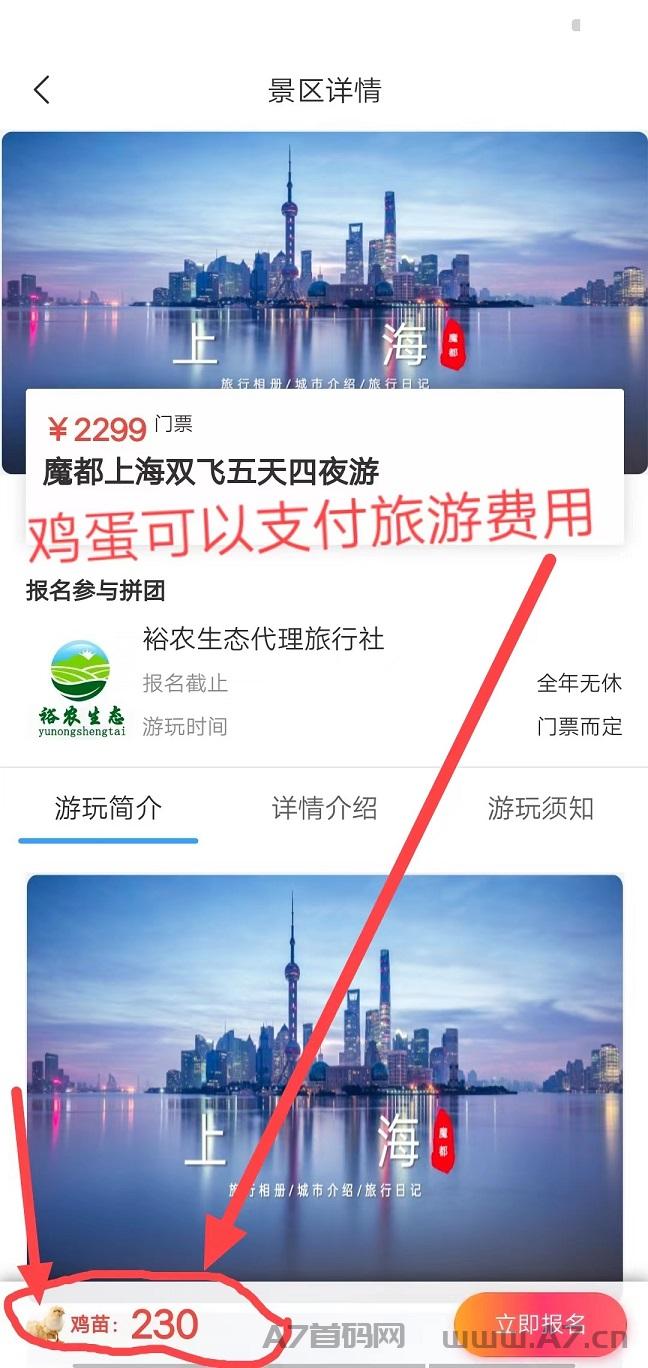Tap the 立即报名 button
Image resolution: width=648 pixels, height=1368 pixels.
pyautogui.click(x=540, y=1325)
